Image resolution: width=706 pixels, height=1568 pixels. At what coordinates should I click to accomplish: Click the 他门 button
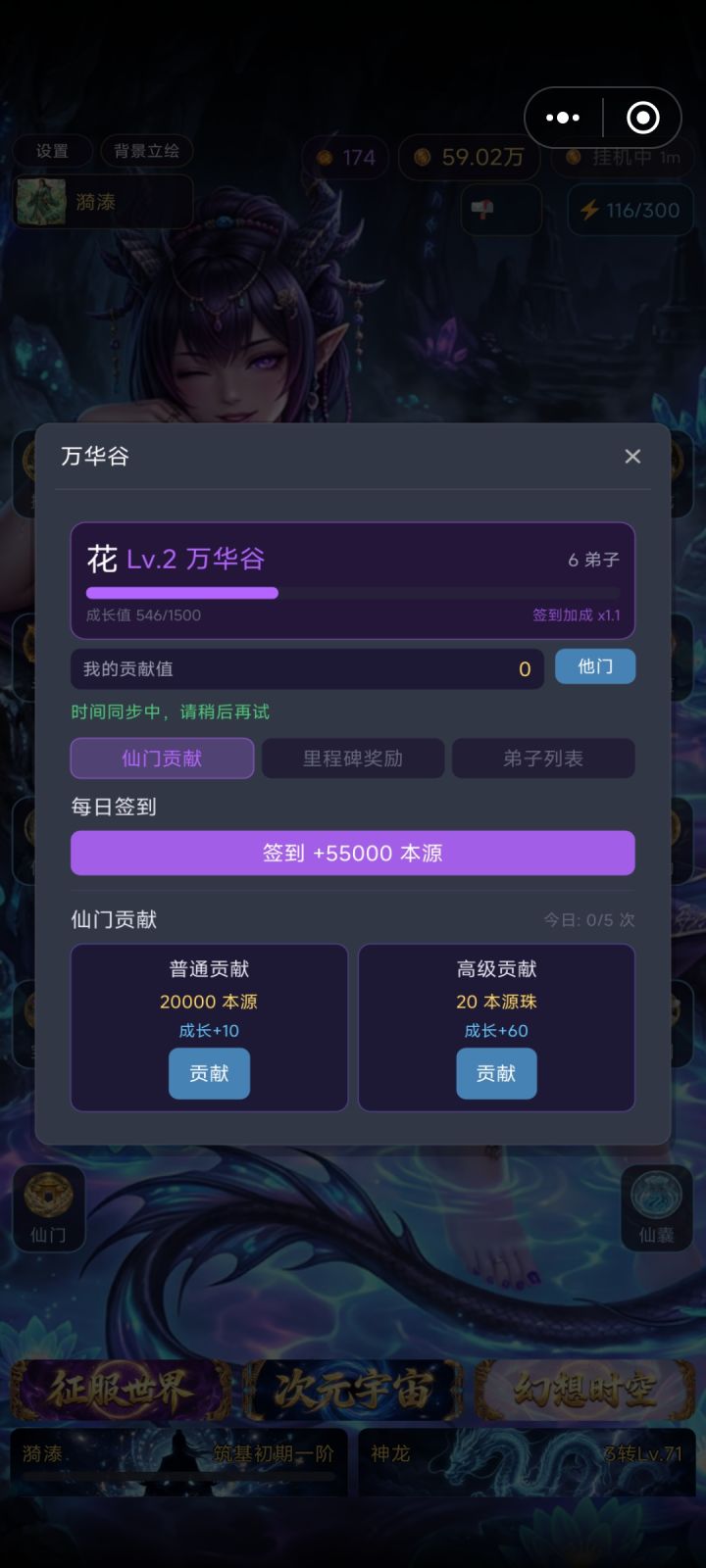point(595,666)
